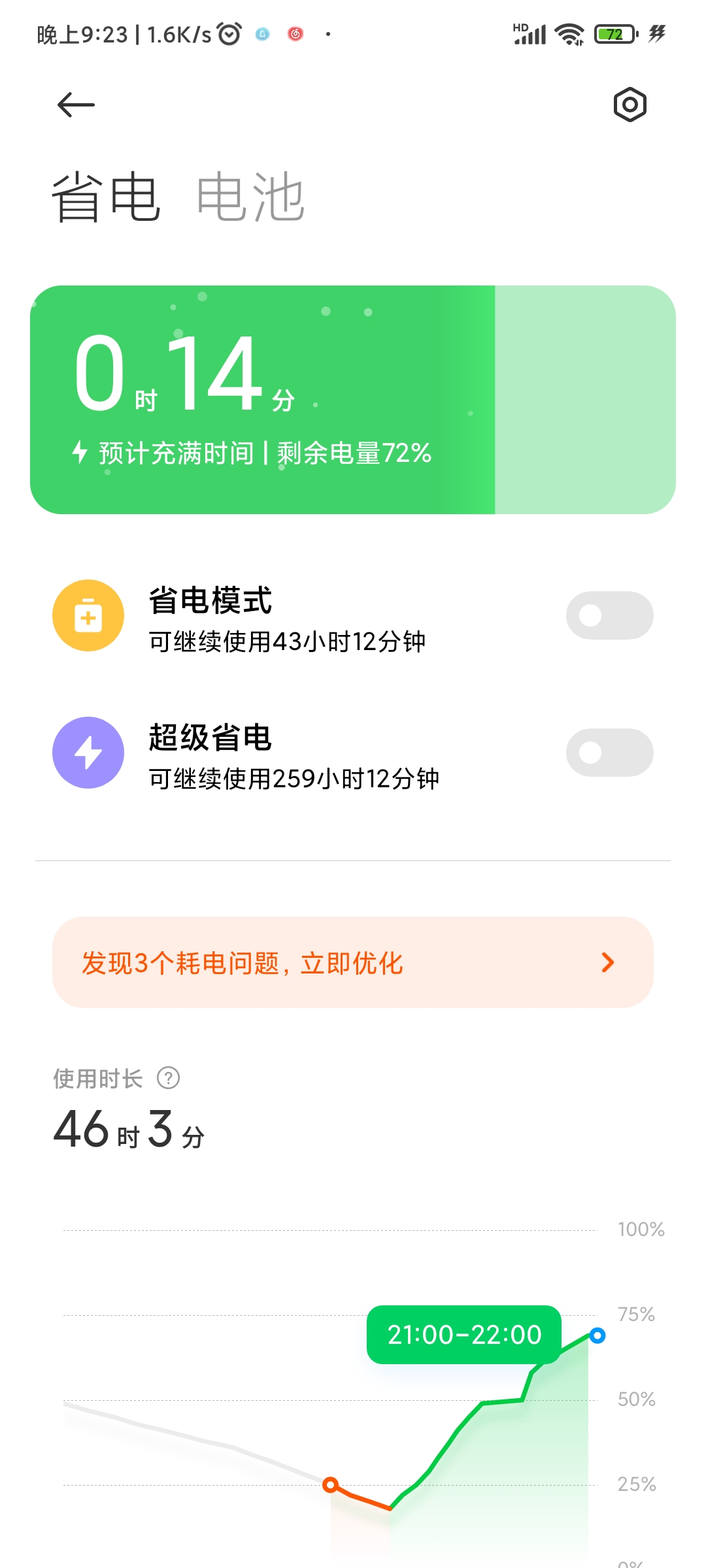Screen dimensions: 706x1568
Task: Tap the help icon next to 使用时长
Action: [169, 1078]
